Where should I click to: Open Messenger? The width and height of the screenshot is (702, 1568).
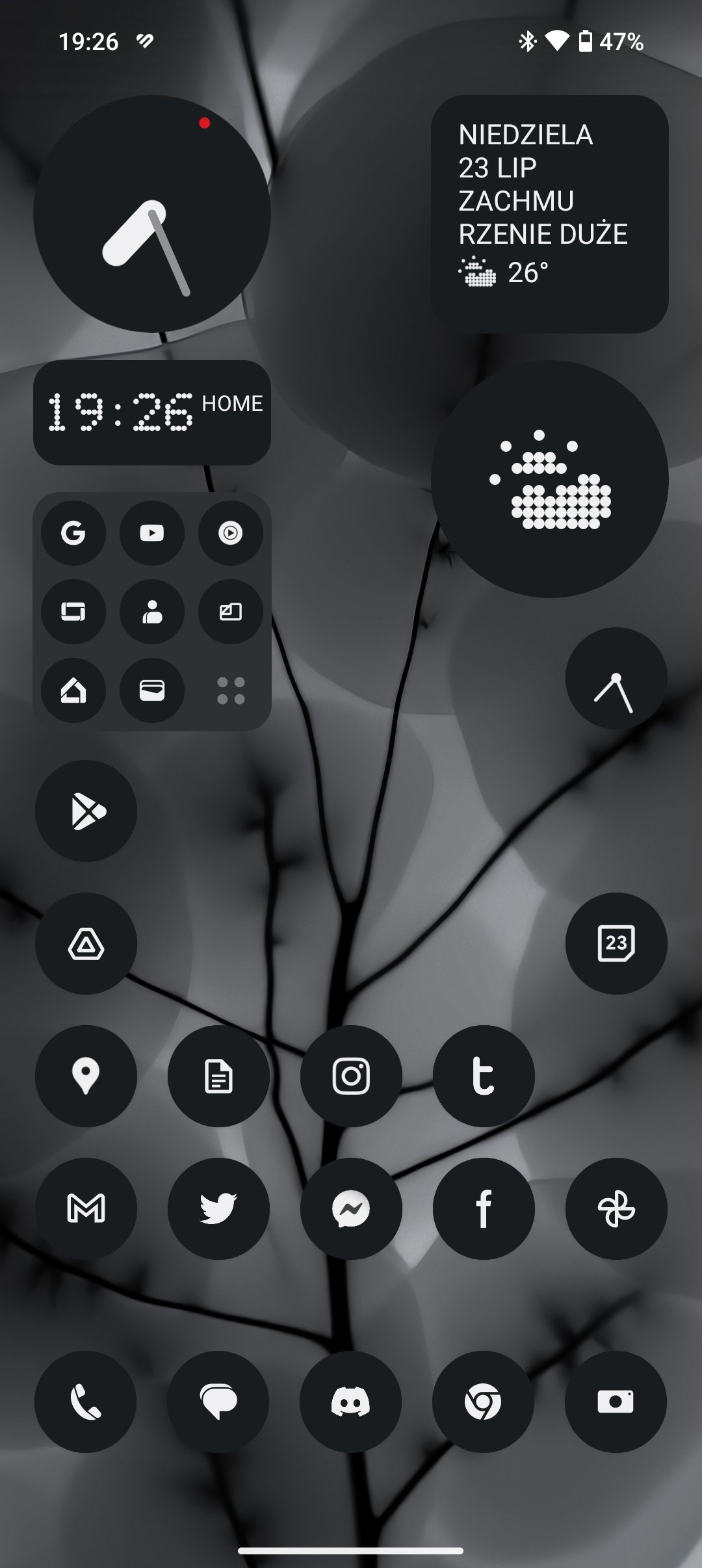click(x=351, y=1209)
